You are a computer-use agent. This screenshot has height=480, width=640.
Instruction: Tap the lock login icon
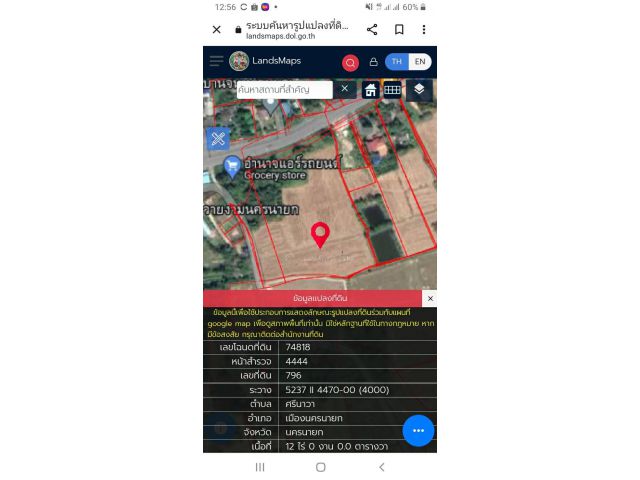click(x=373, y=62)
